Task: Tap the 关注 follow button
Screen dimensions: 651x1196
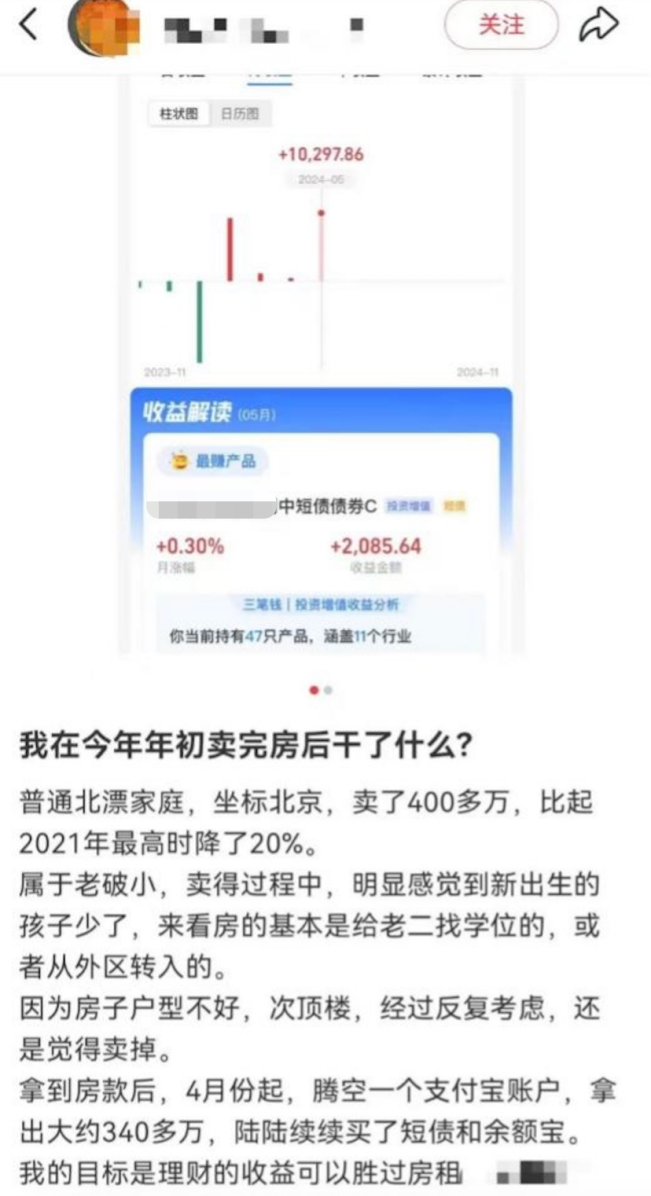Action: point(501,26)
